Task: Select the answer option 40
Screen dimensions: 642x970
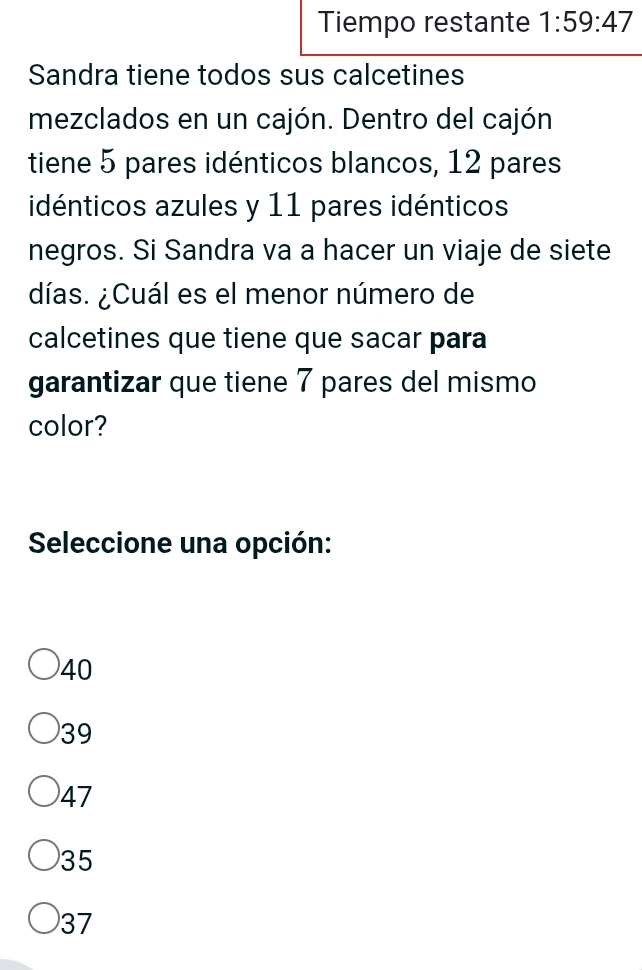Action: click(46, 667)
